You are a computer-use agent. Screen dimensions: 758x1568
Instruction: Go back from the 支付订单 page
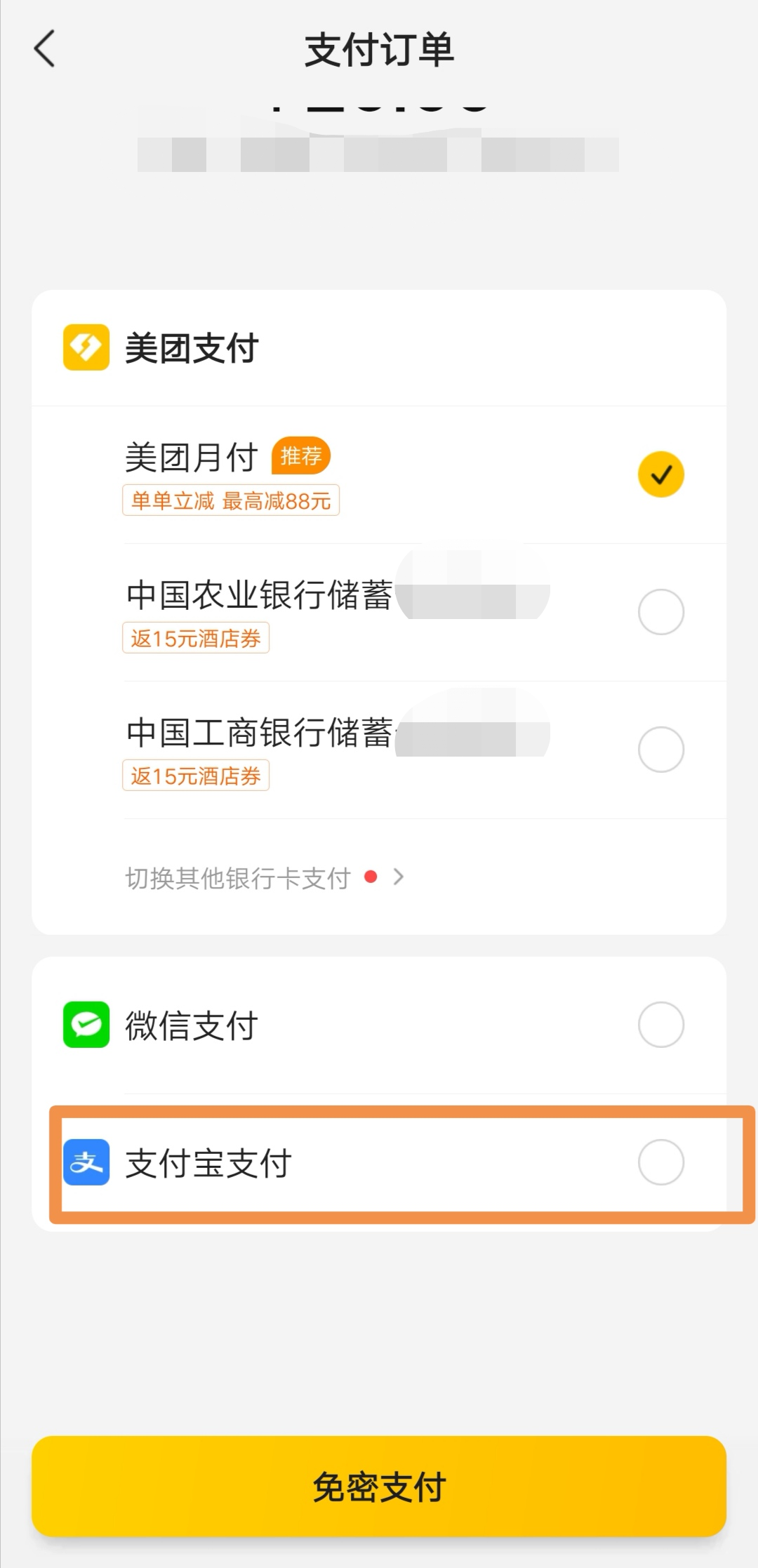[44, 49]
